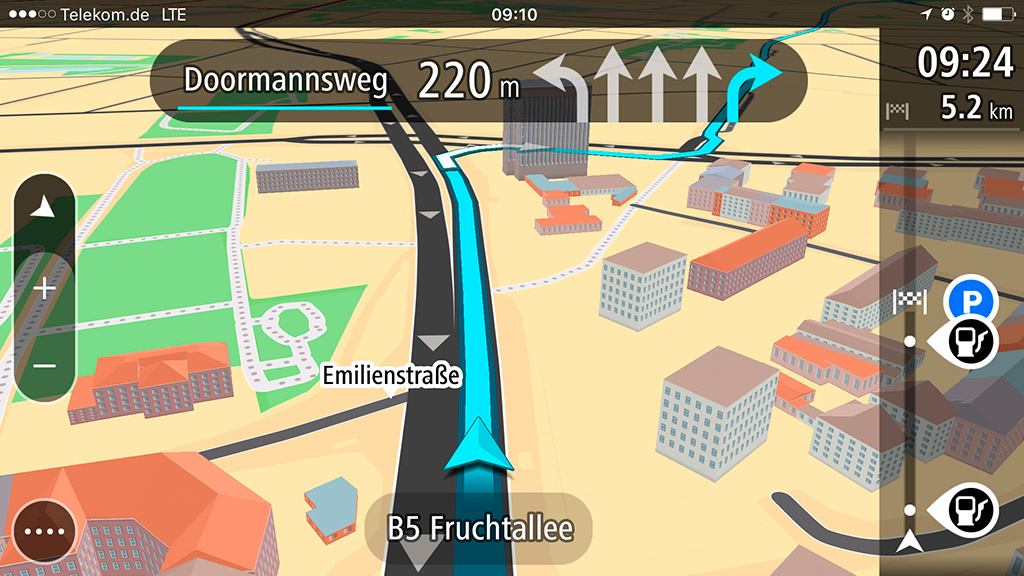Open the parking icon on route bar
The image size is (1024, 576).
click(967, 297)
